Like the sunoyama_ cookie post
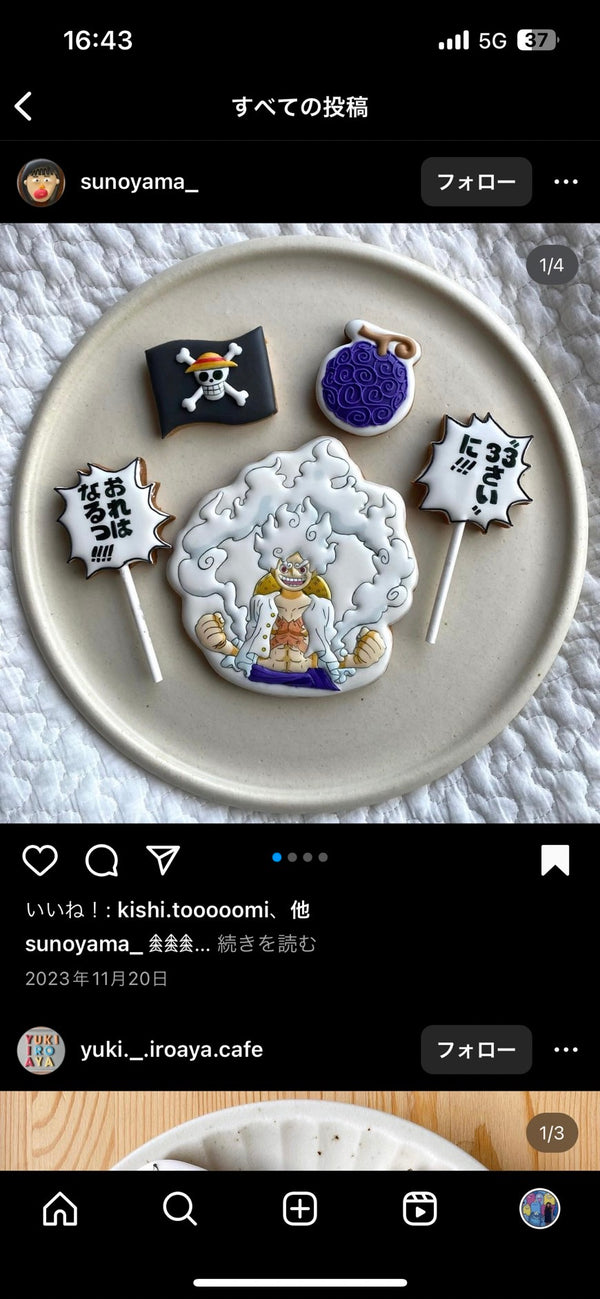The height and width of the screenshot is (1299, 600). [x=40, y=860]
